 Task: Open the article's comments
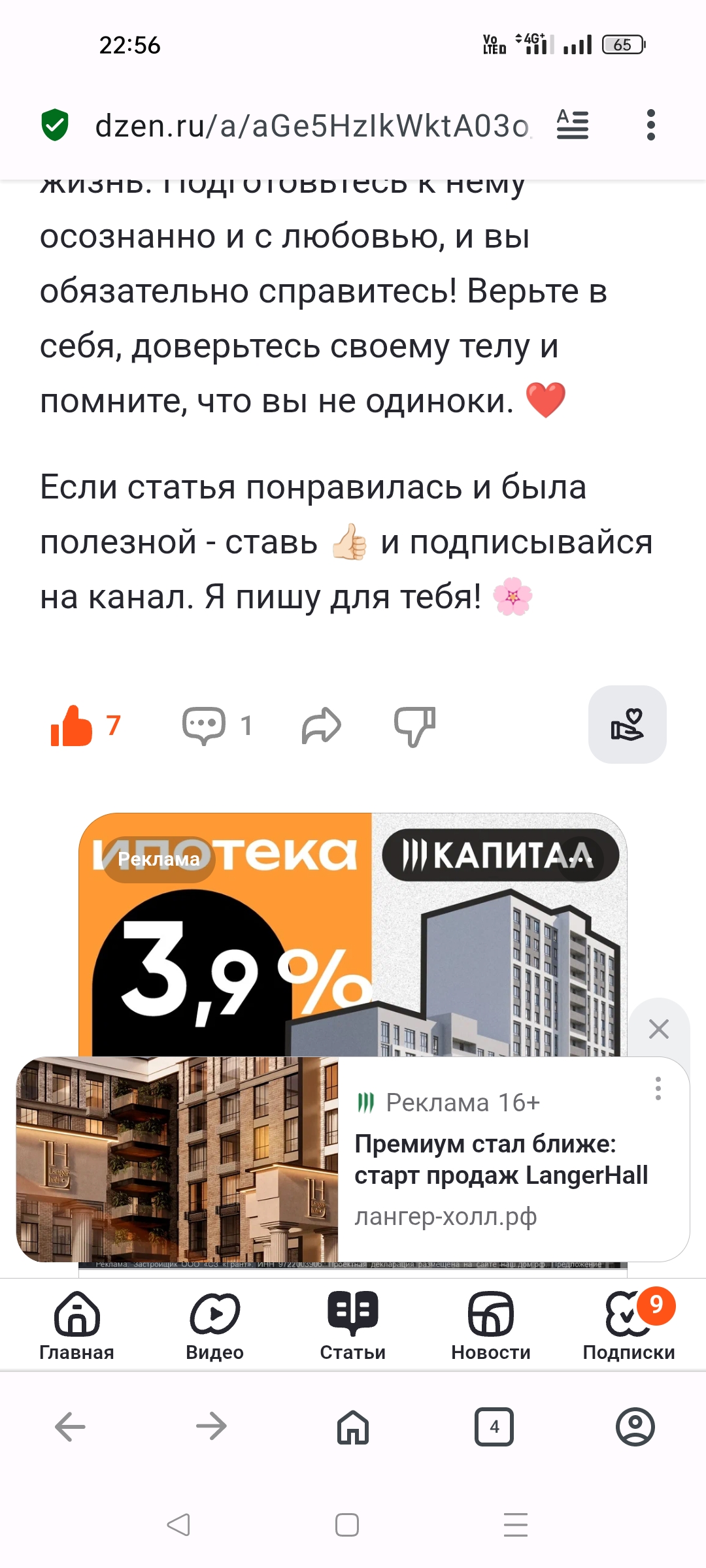coord(204,725)
